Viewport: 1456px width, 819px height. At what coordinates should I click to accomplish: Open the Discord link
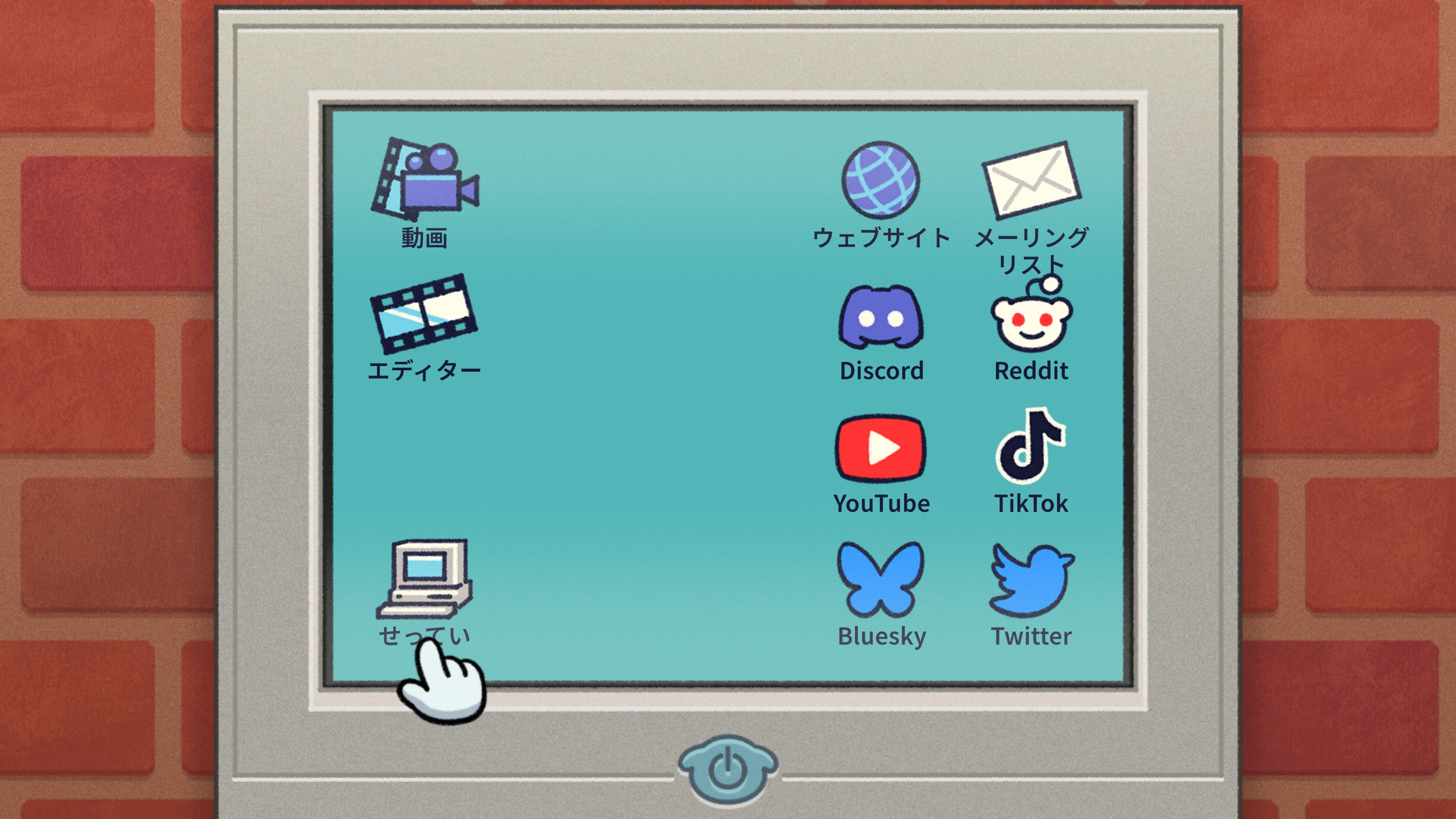(880, 318)
